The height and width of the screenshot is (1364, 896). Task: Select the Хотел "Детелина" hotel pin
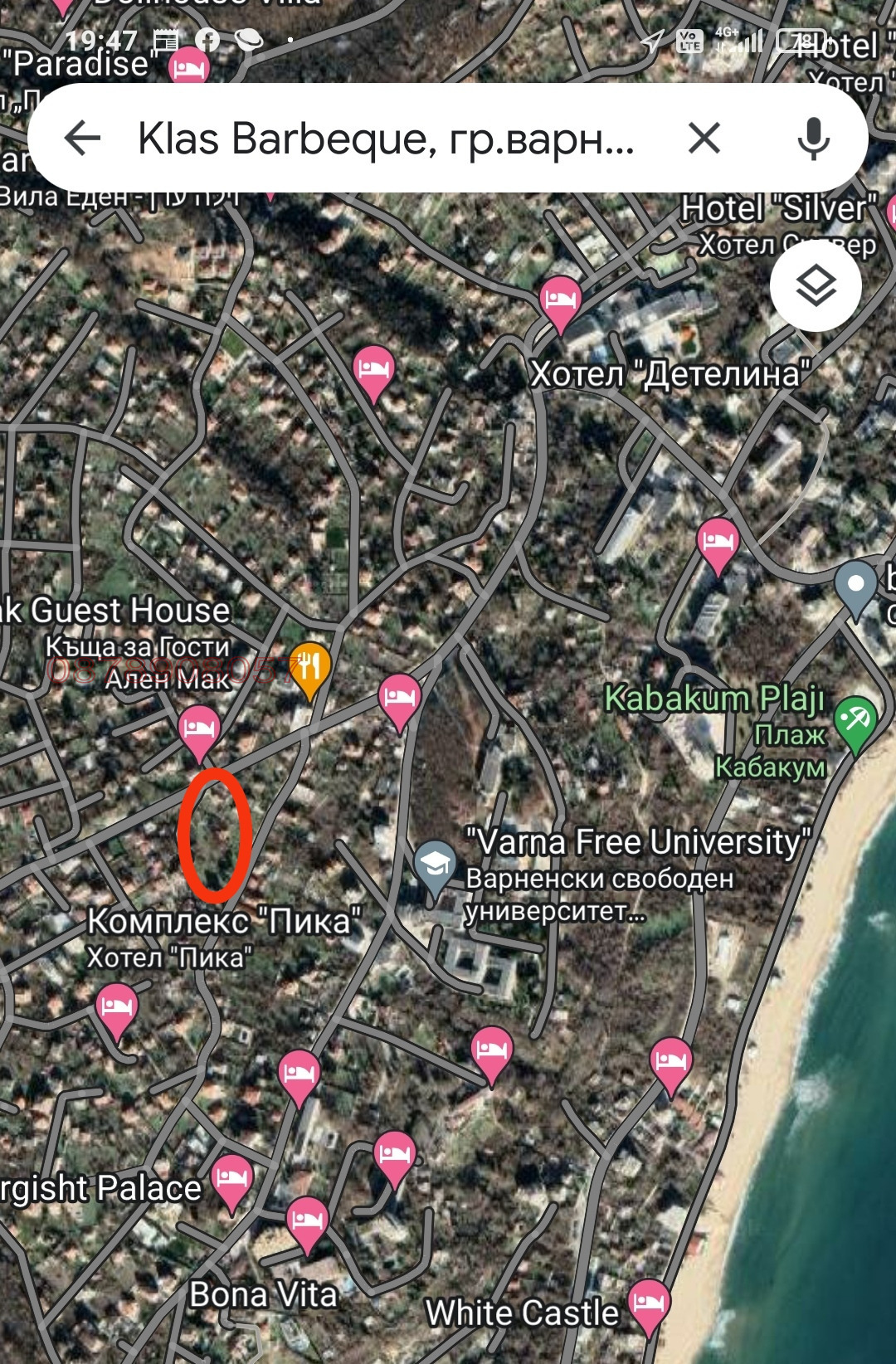tap(560, 299)
